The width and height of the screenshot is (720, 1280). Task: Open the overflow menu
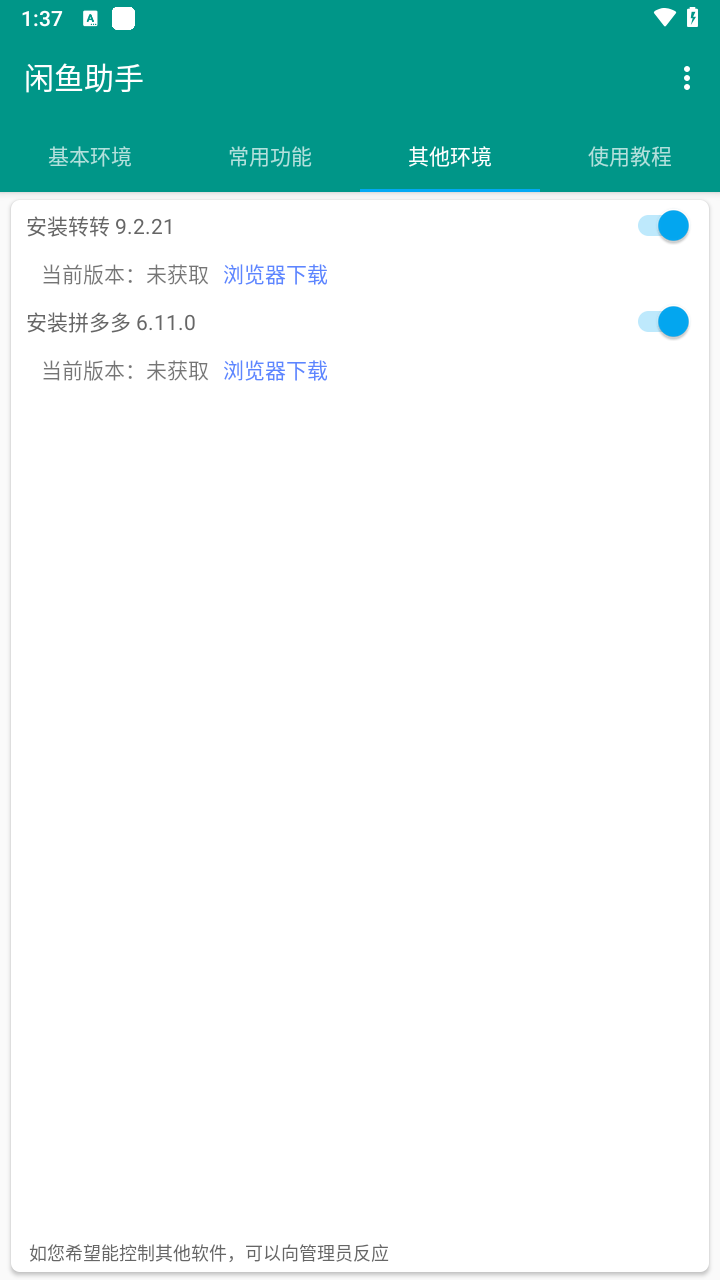pyautogui.click(x=686, y=78)
